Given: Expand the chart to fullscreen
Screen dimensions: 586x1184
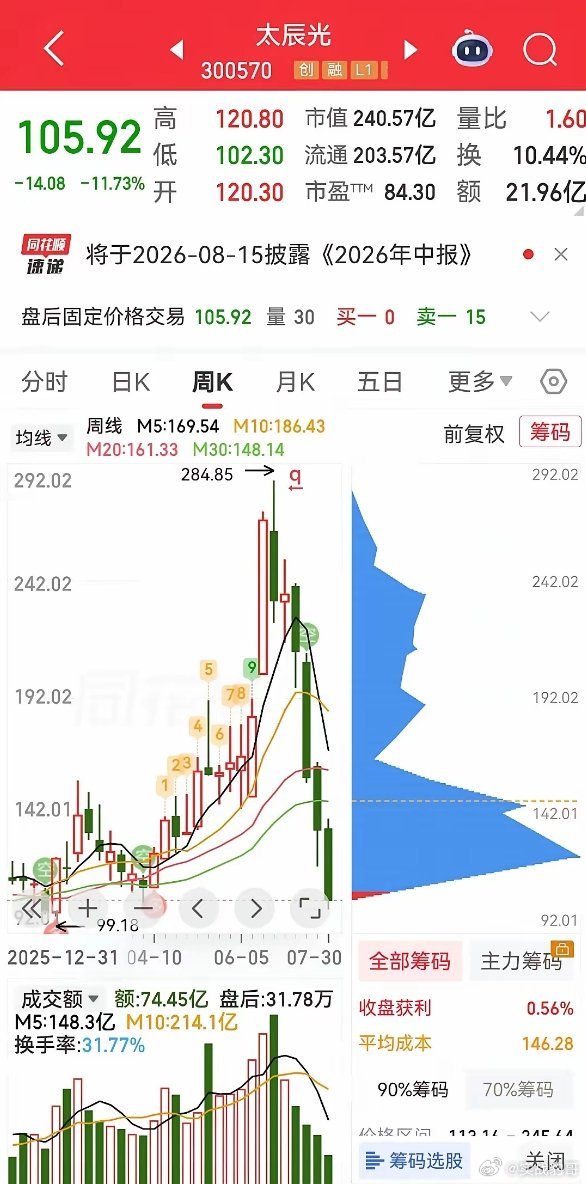Looking at the screenshot, I should (310, 908).
